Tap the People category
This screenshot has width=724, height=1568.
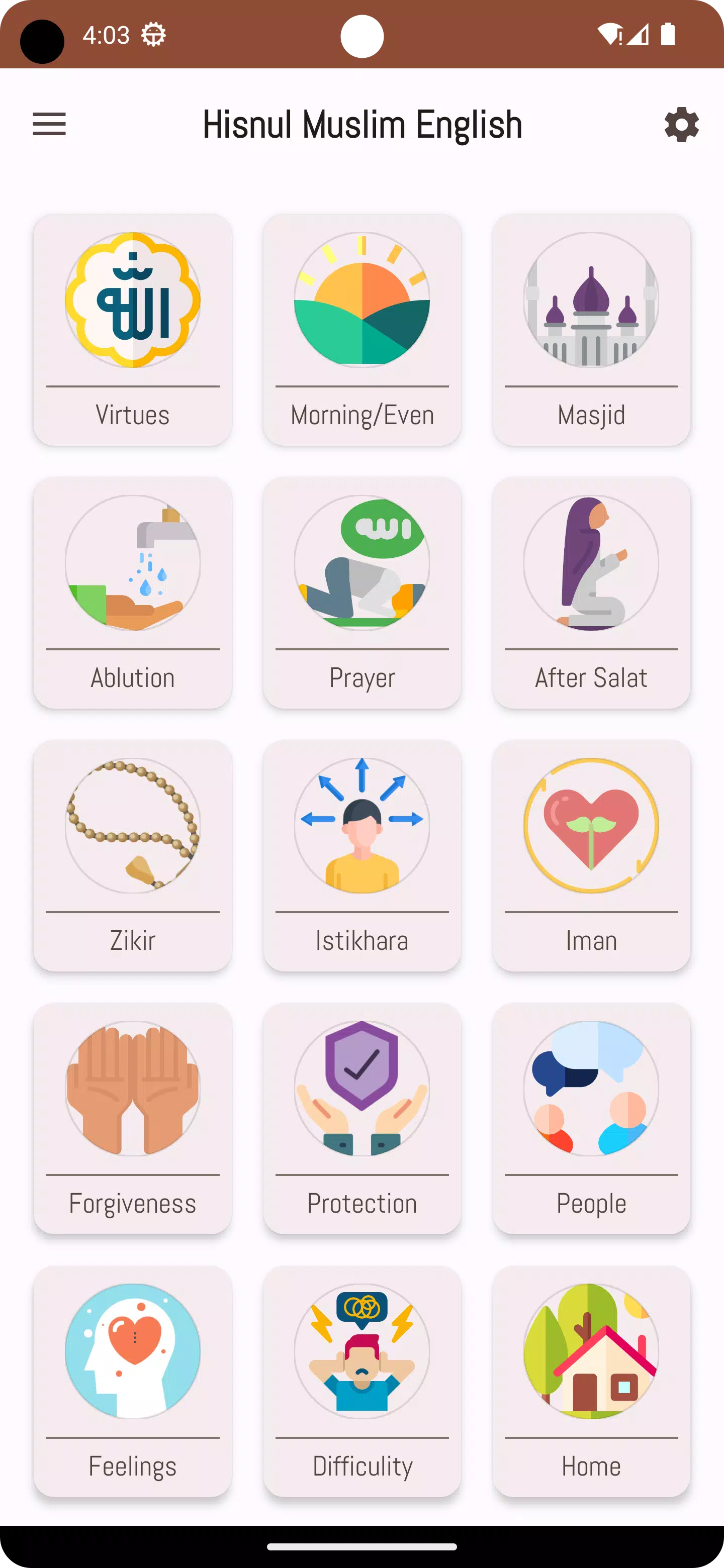pyautogui.click(x=591, y=1118)
